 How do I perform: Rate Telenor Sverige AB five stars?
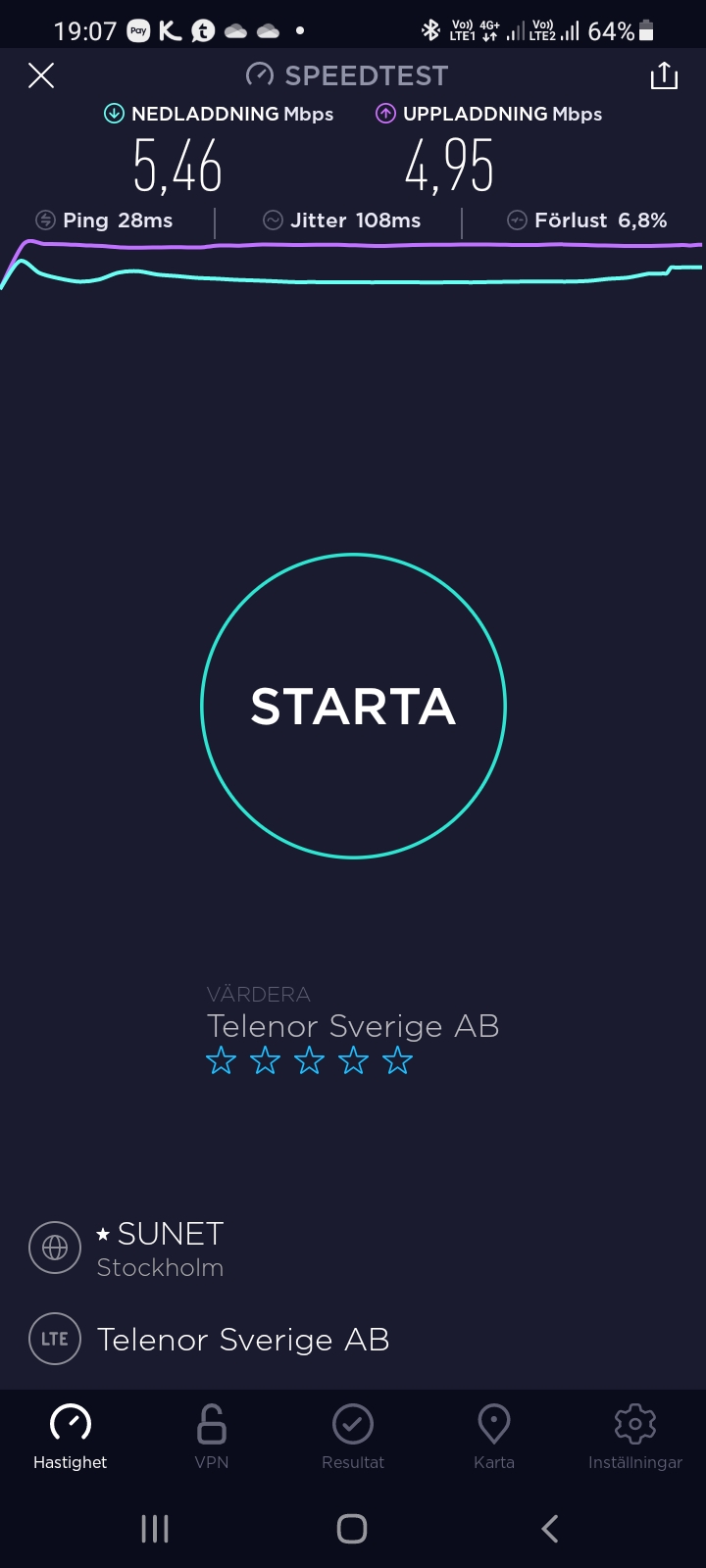[397, 1061]
